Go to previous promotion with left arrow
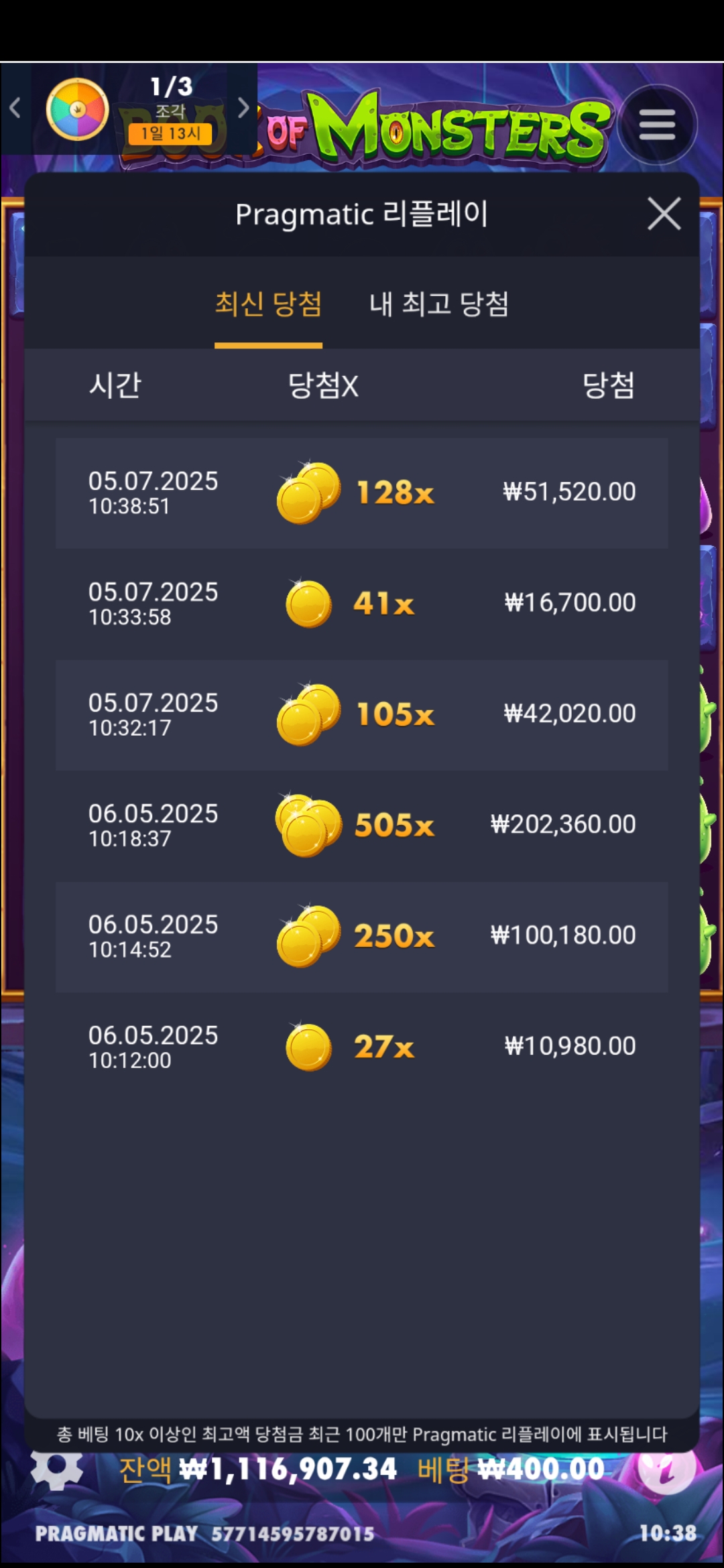The width and height of the screenshot is (724, 1568). 15,108
